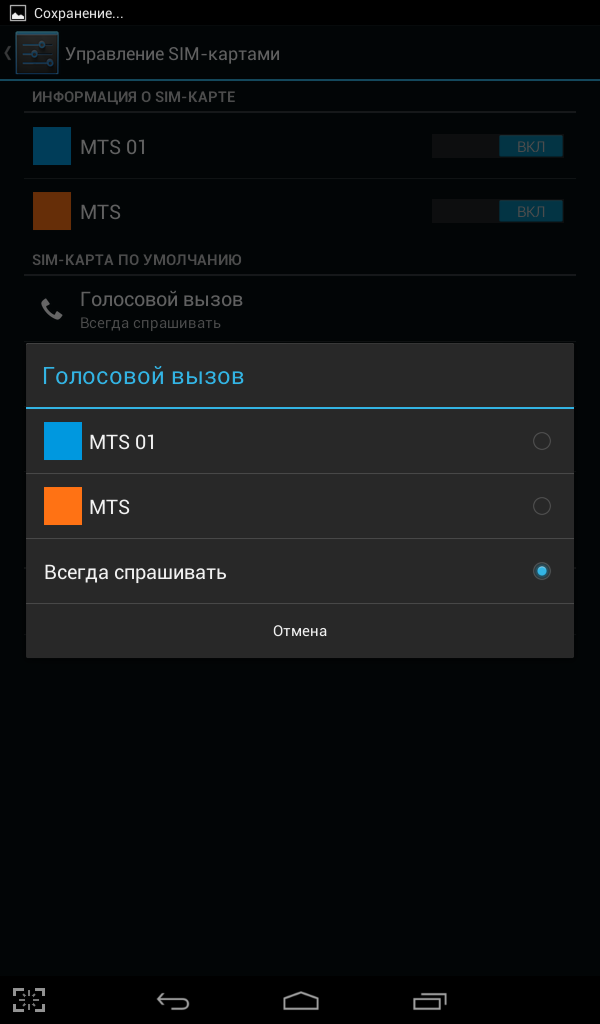Tap the screenshot capture icon
This screenshot has width=600, height=1024.
pyautogui.click(x=29, y=1000)
